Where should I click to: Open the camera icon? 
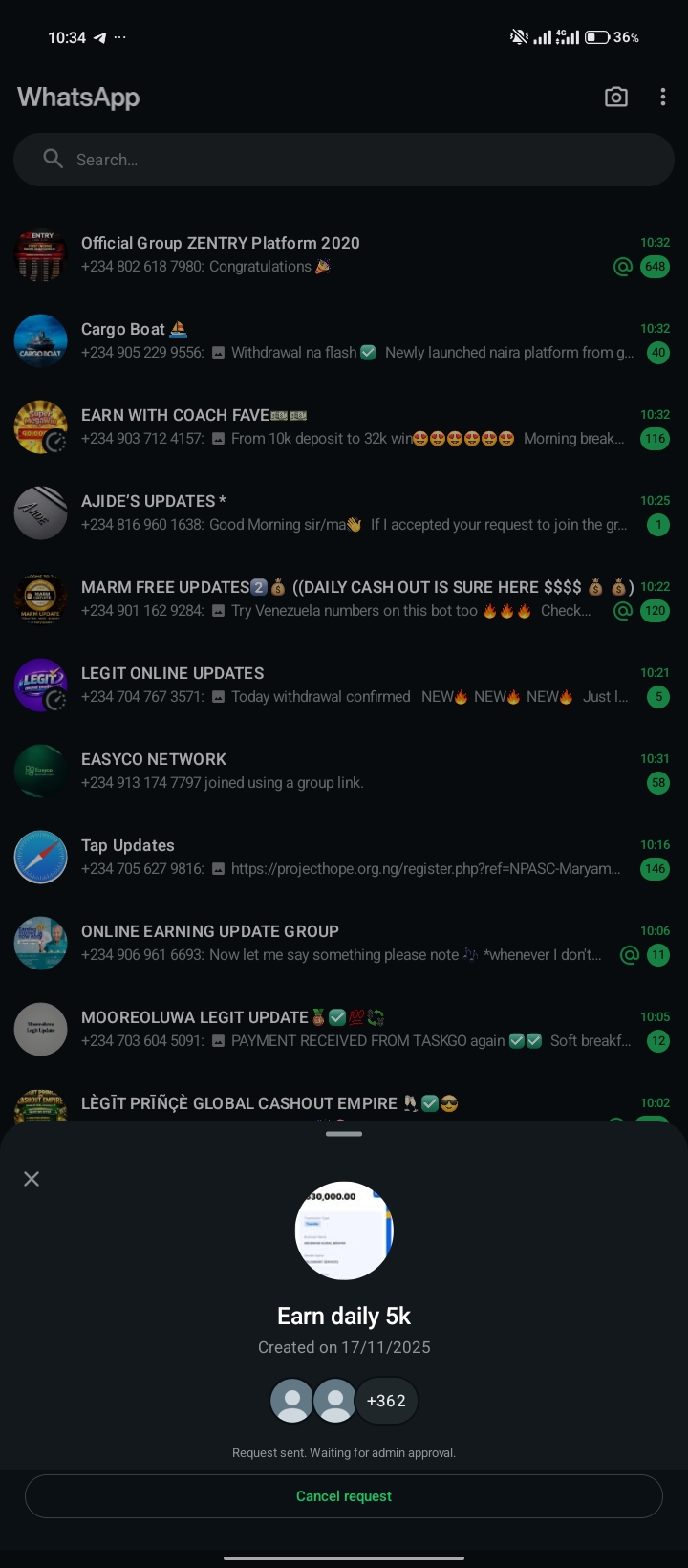pos(616,97)
